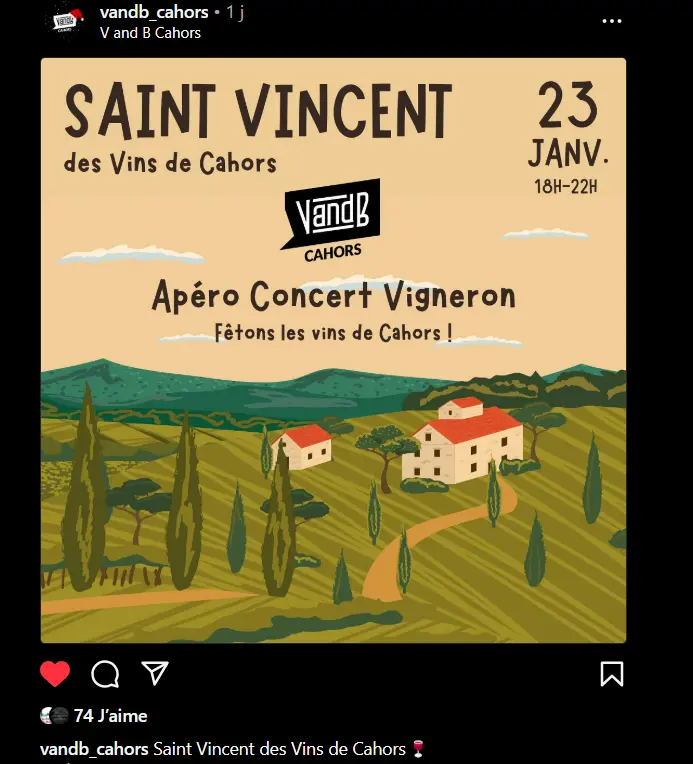Unlike the post via the red heart
This screenshot has height=764, width=693.
(55, 673)
